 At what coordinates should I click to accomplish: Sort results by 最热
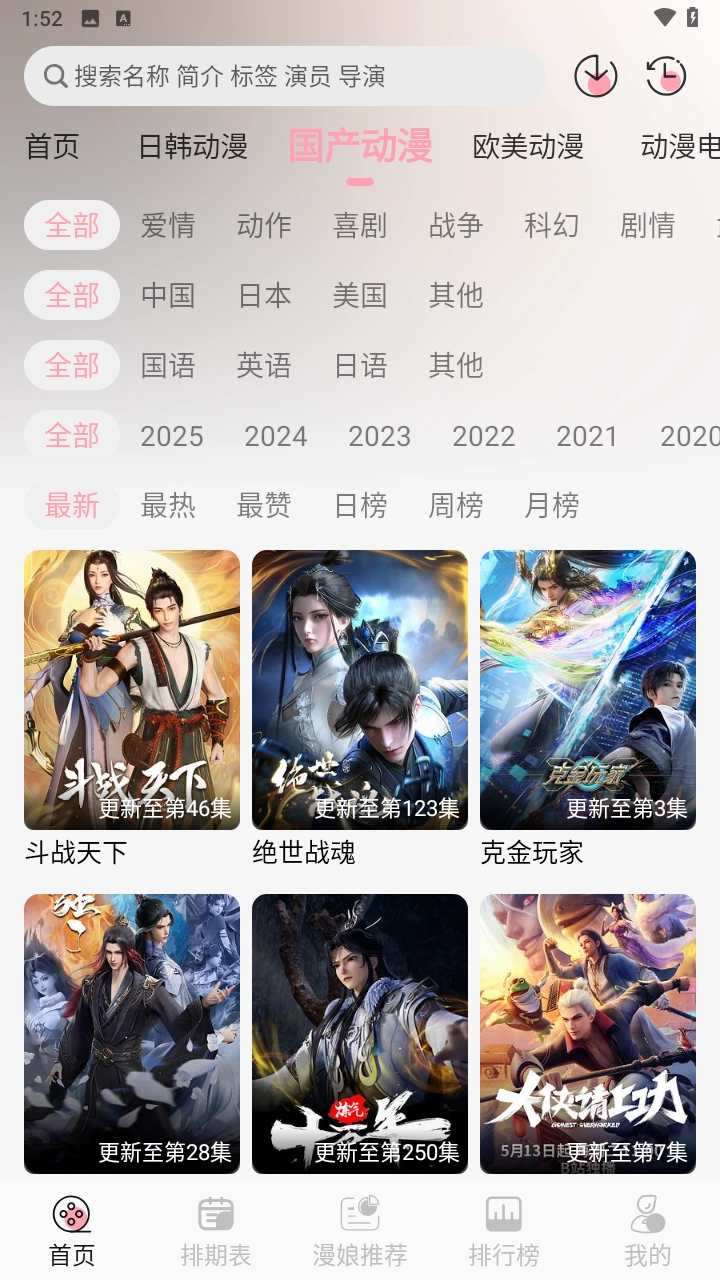[x=168, y=506]
